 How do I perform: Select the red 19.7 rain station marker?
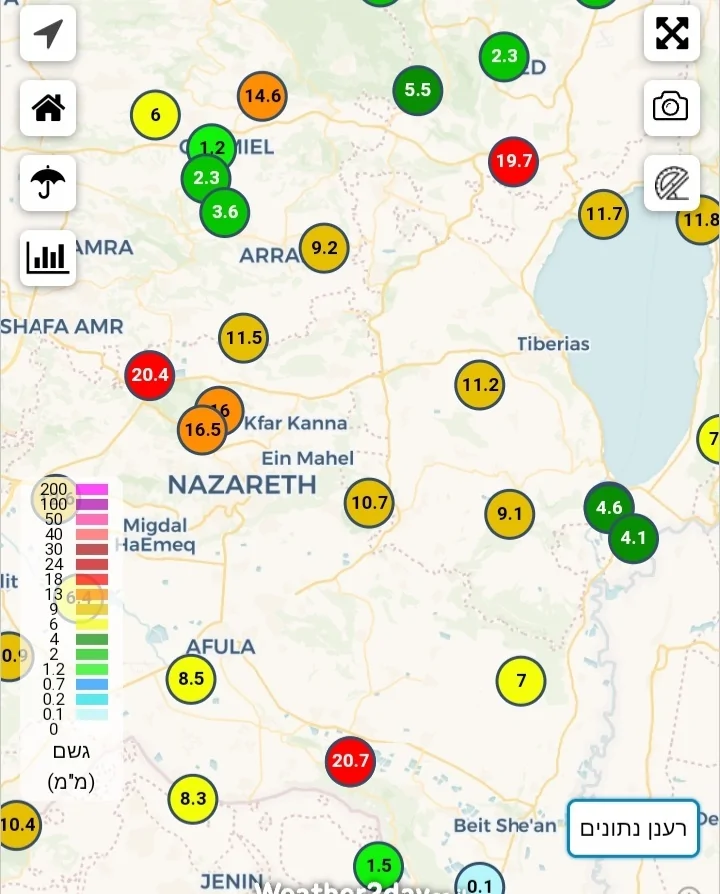[513, 161]
